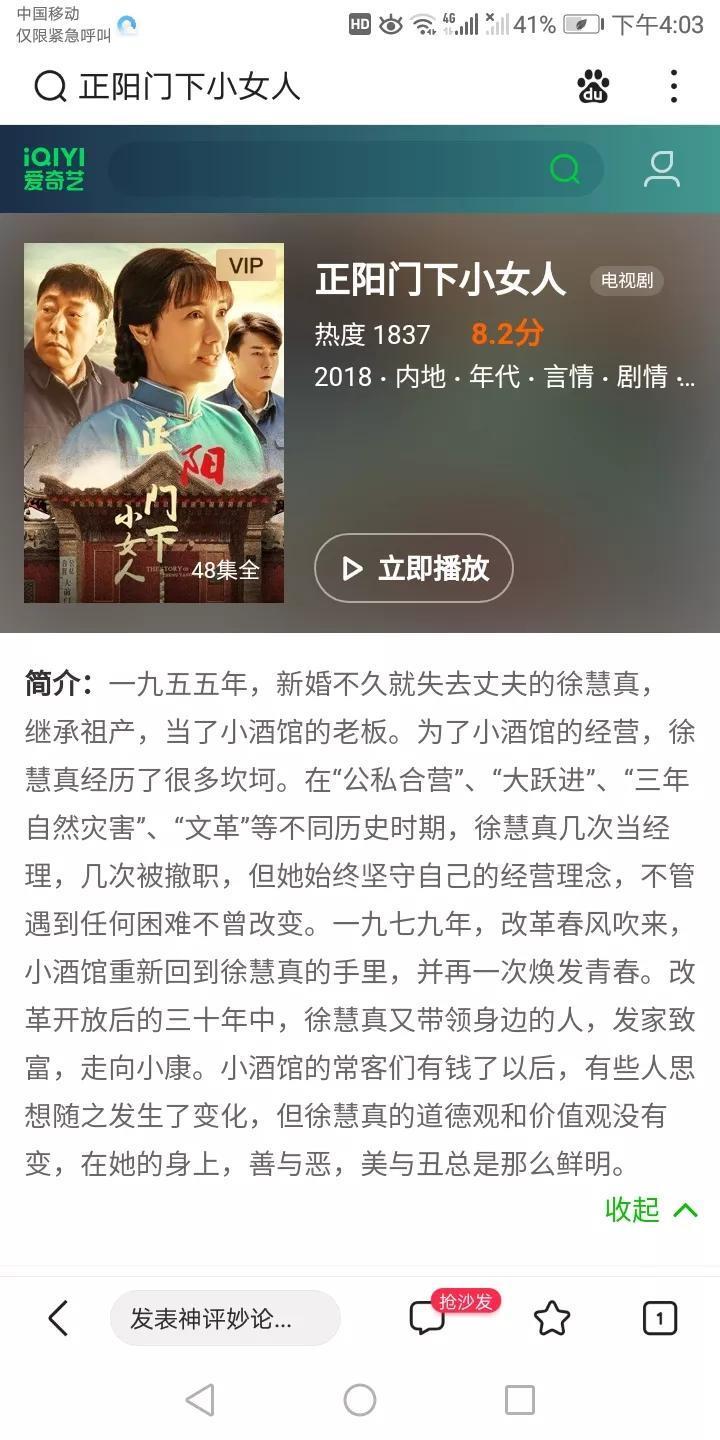This screenshot has width=720, height=1440.
Task: Bookmark this page with the star
Action: coord(552,1318)
